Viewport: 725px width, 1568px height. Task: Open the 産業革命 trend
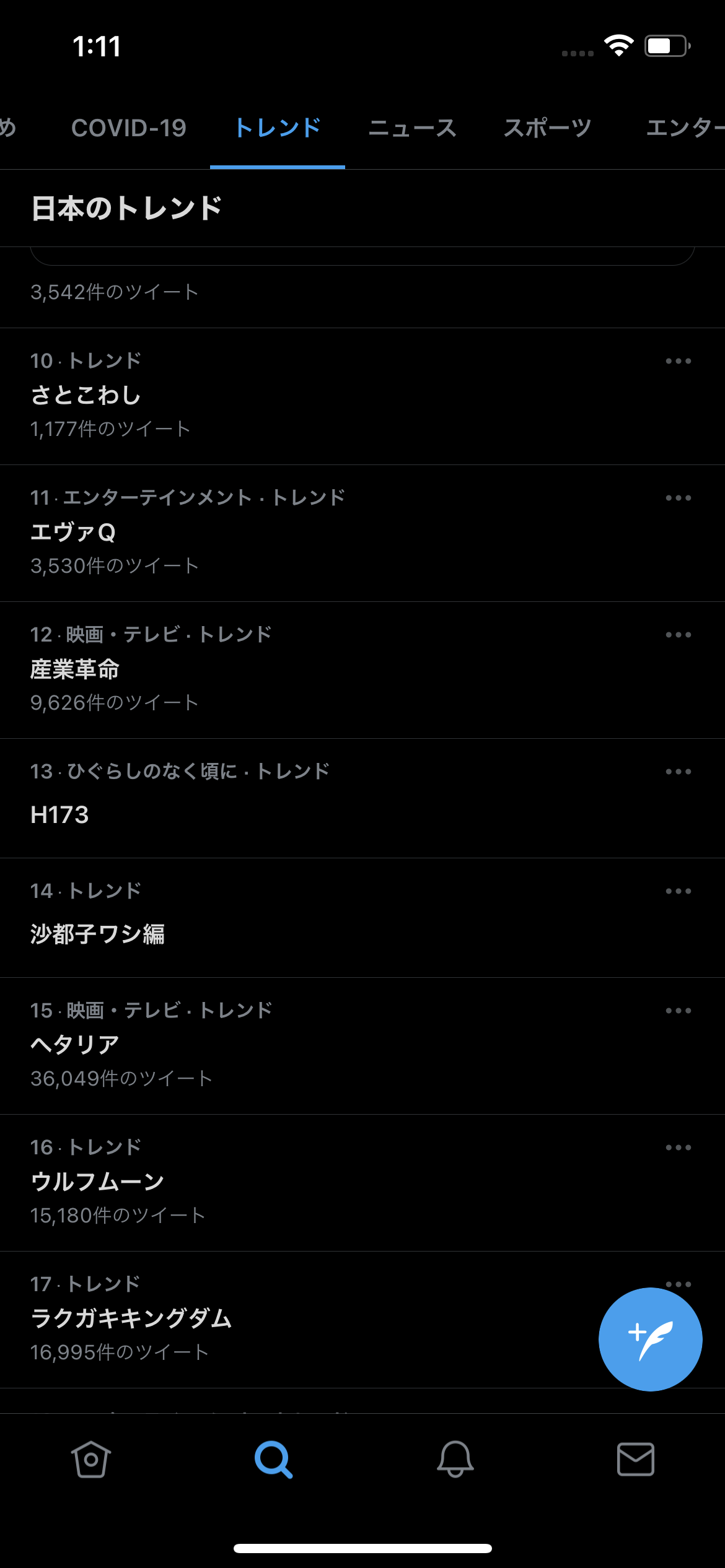[x=362, y=670]
